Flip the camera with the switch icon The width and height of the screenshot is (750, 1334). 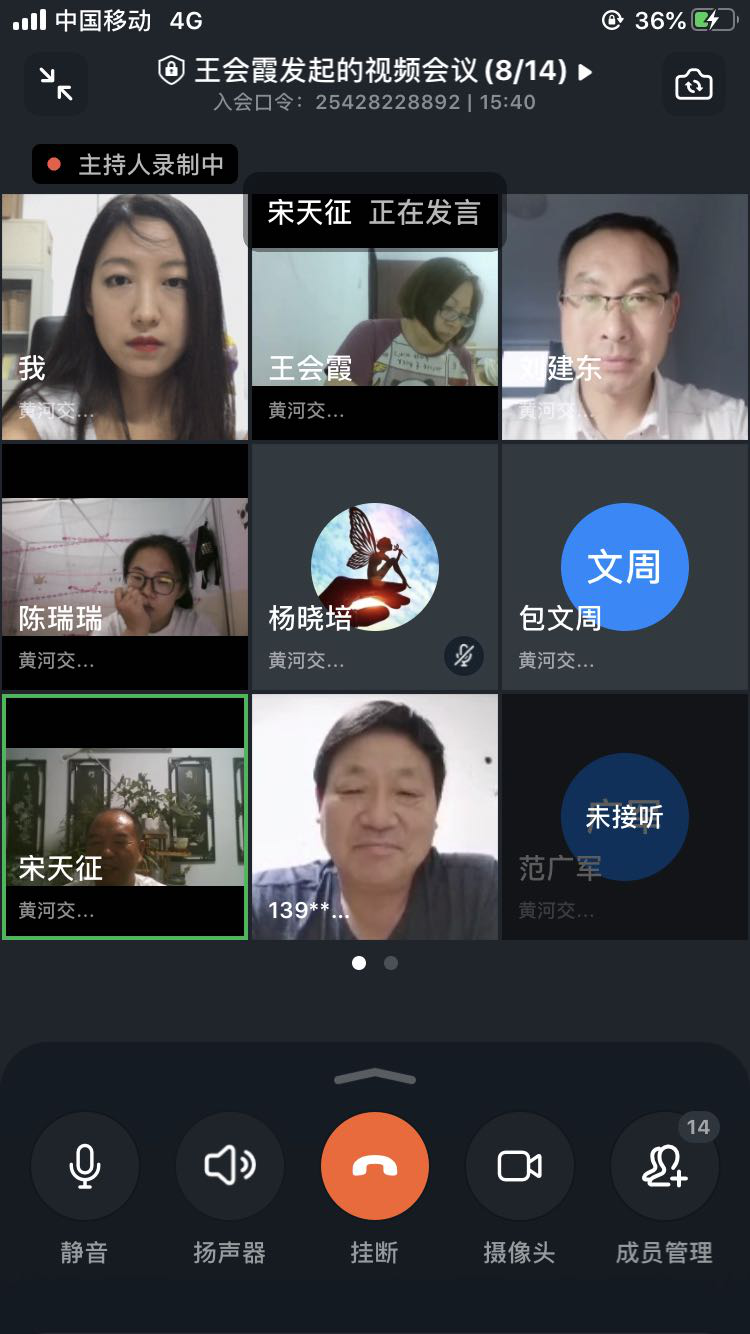(693, 84)
